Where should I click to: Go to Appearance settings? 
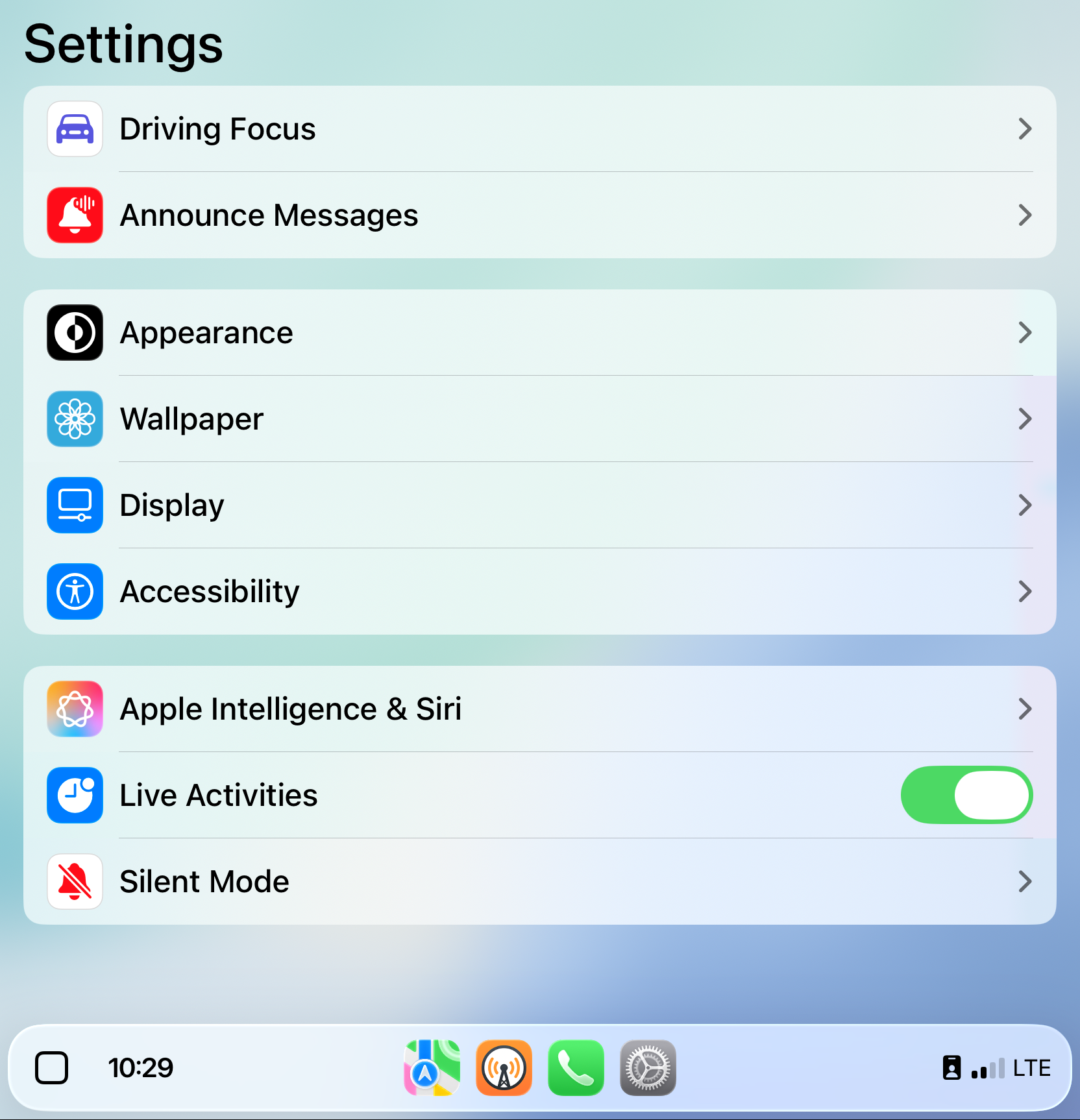click(x=539, y=333)
